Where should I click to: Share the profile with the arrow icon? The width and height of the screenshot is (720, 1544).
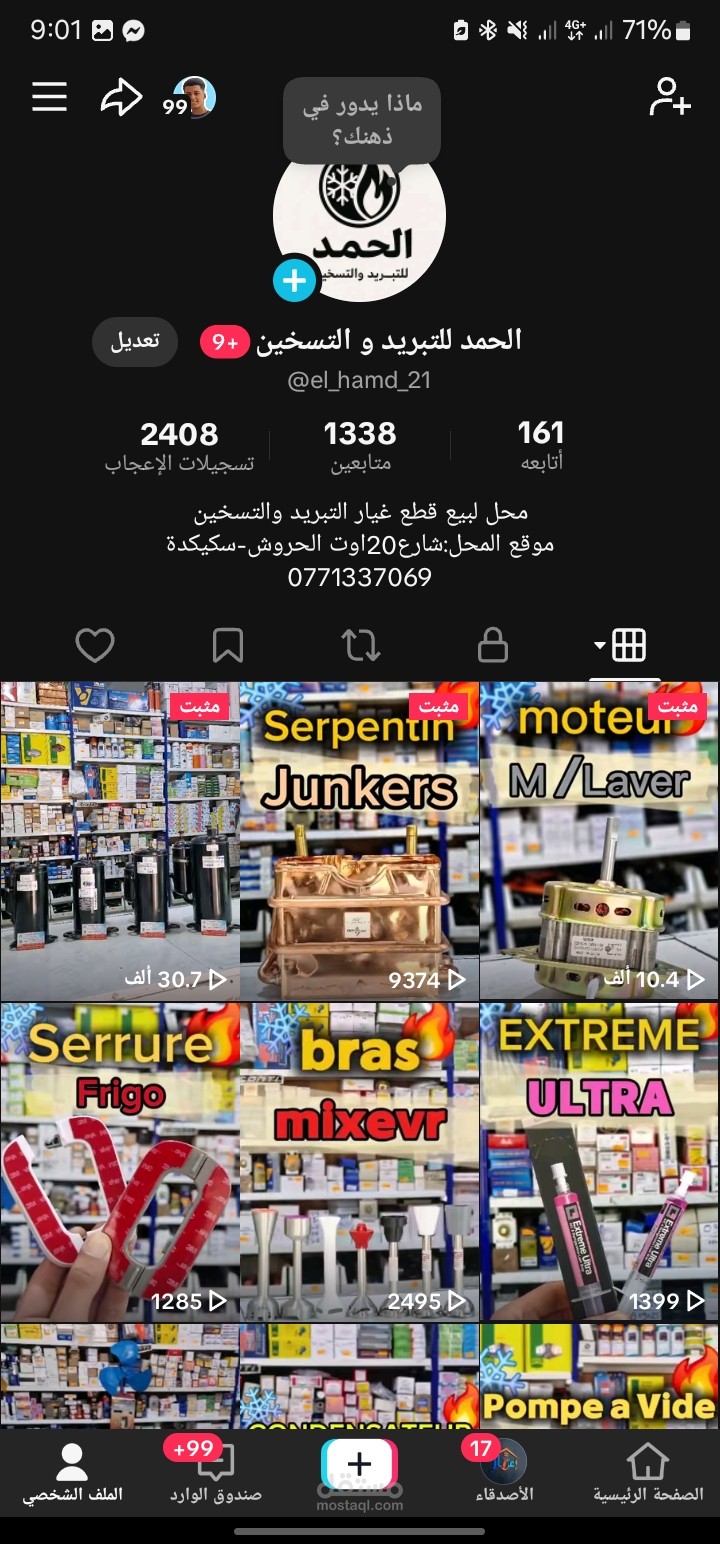[x=122, y=95]
